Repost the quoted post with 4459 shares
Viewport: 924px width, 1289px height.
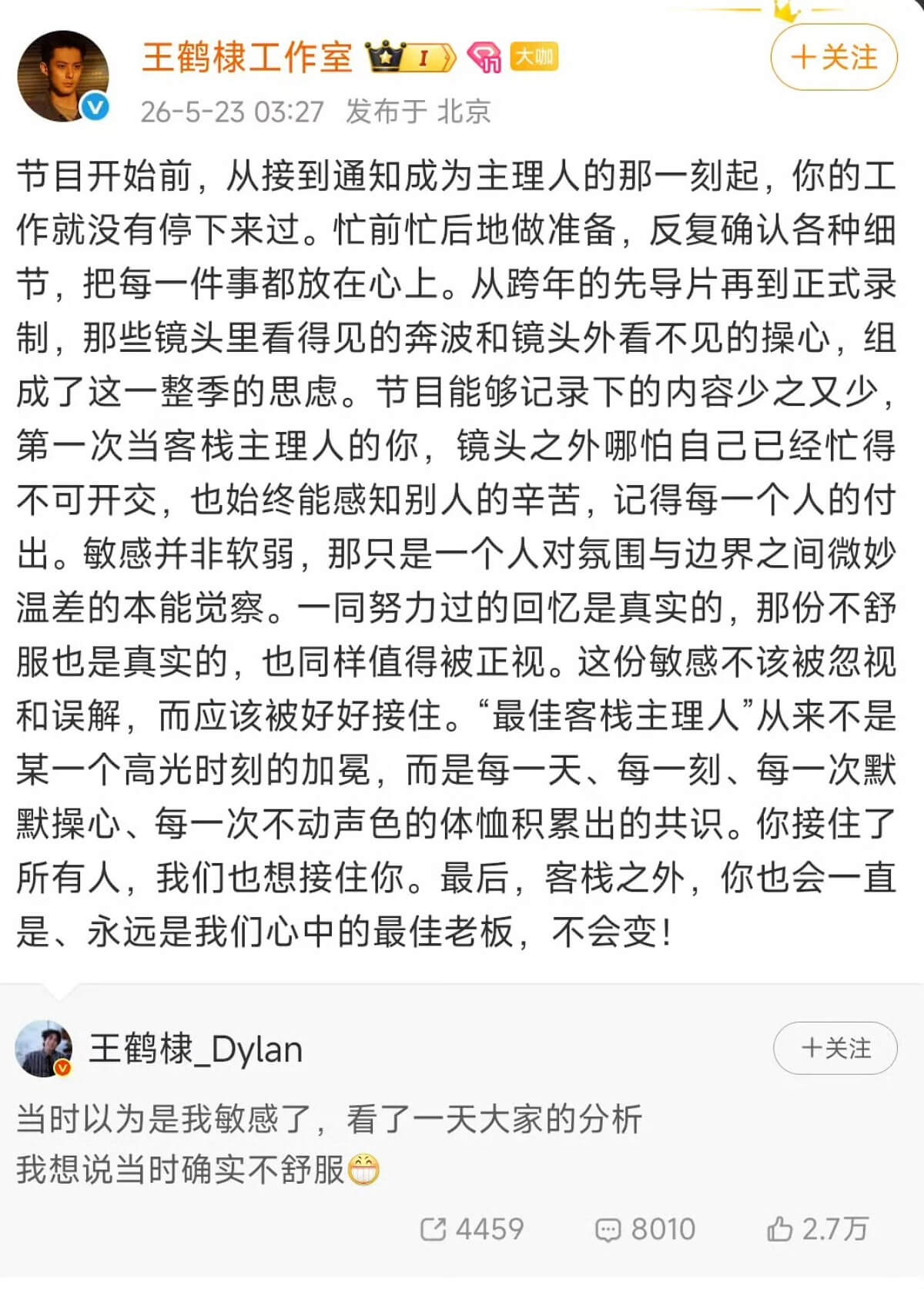click(x=472, y=1230)
